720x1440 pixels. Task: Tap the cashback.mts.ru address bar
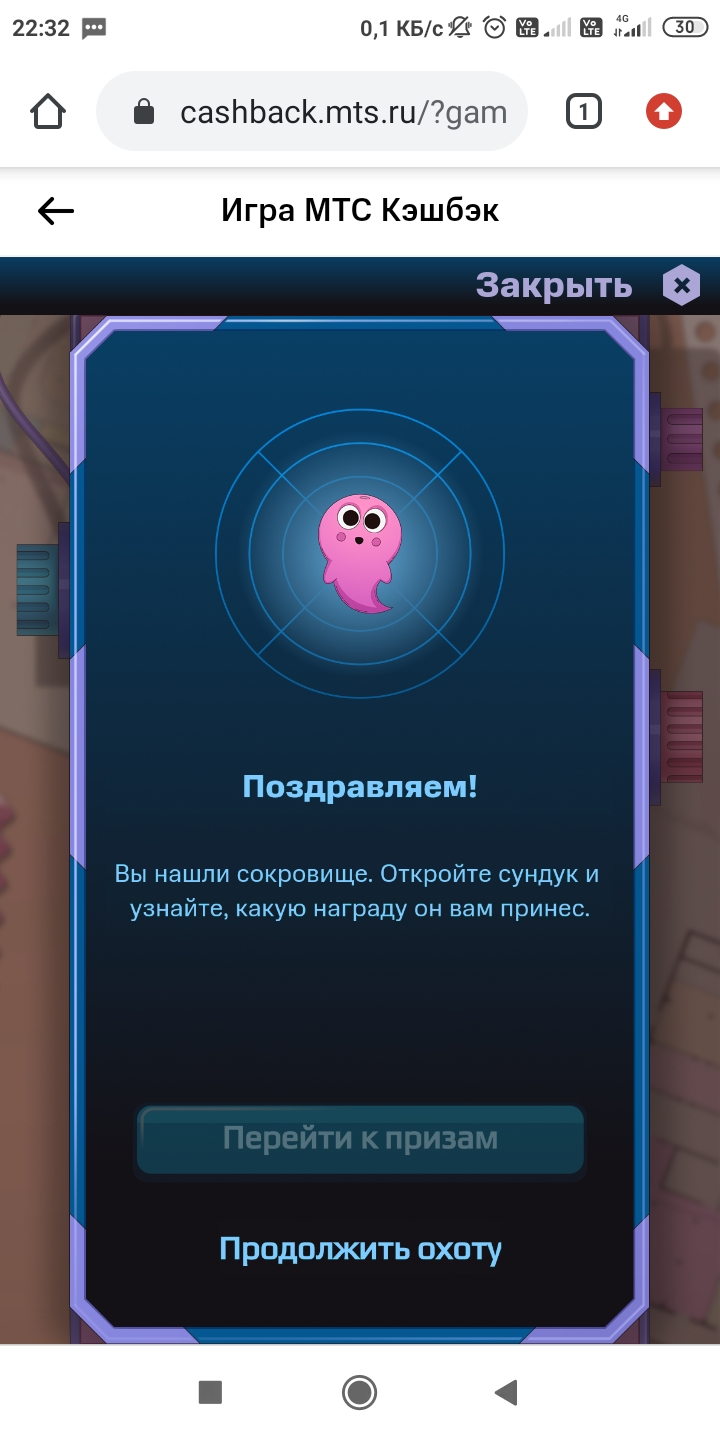click(311, 111)
